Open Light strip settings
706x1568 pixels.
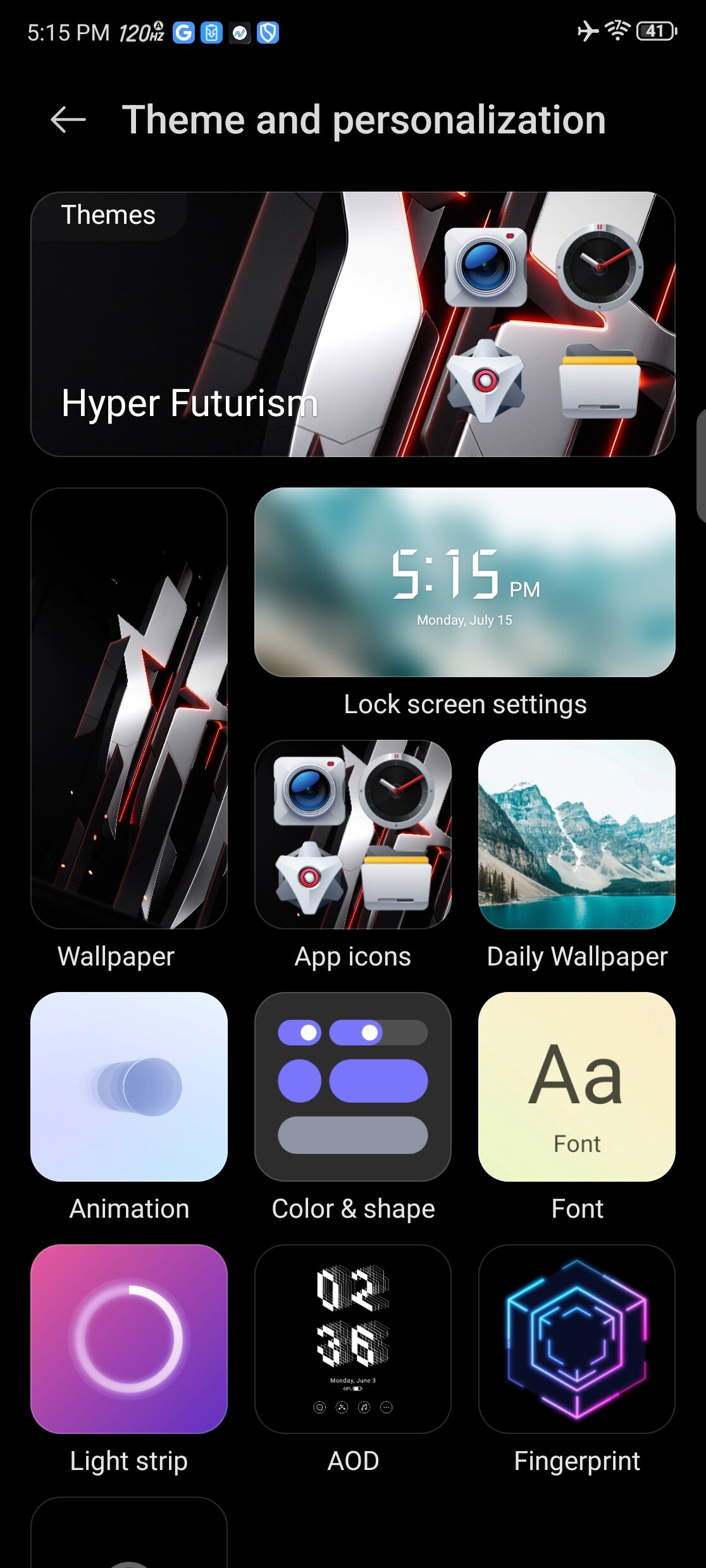pyautogui.click(x=129, y=1339)
